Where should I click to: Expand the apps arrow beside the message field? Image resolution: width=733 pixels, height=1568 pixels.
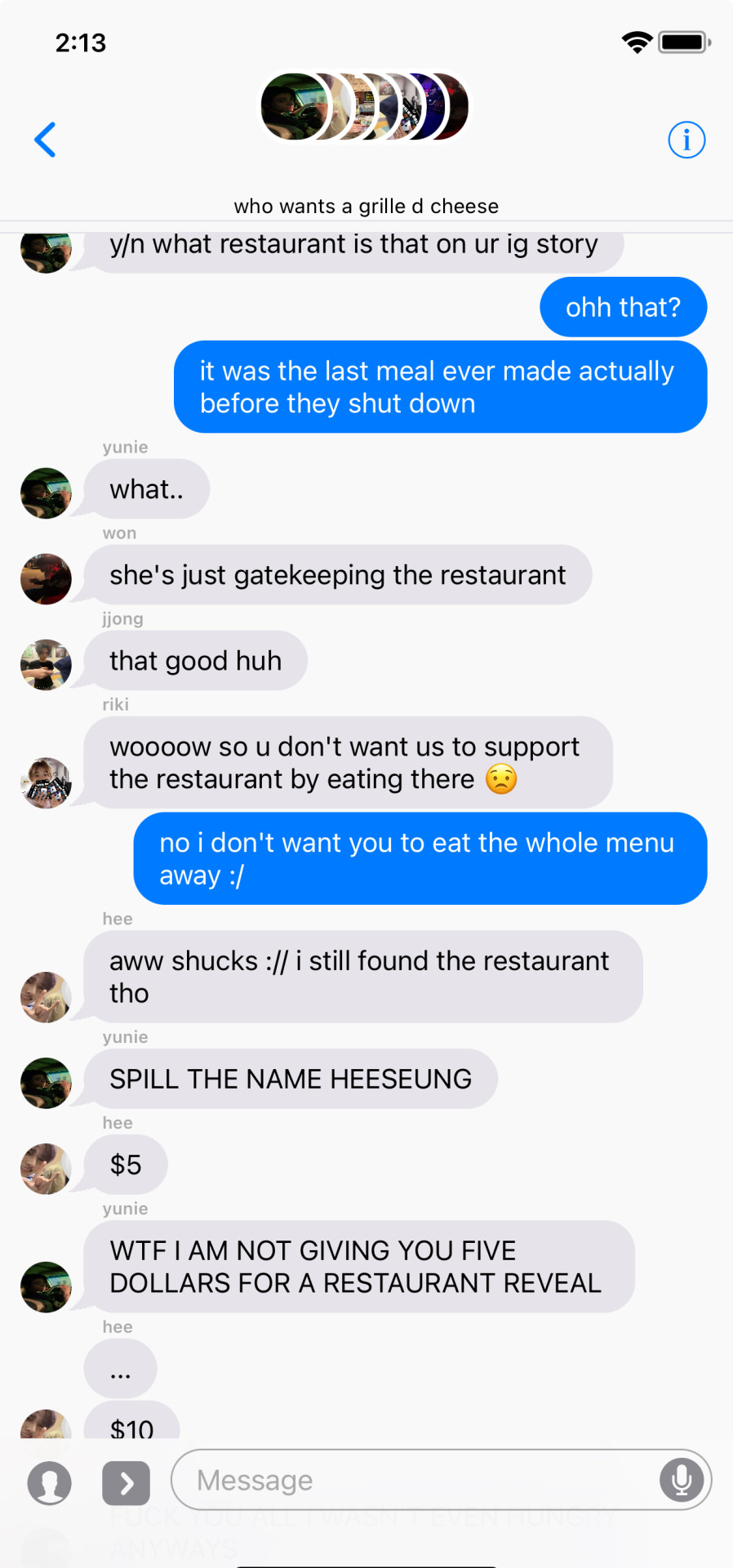[x=126, y=1483]
